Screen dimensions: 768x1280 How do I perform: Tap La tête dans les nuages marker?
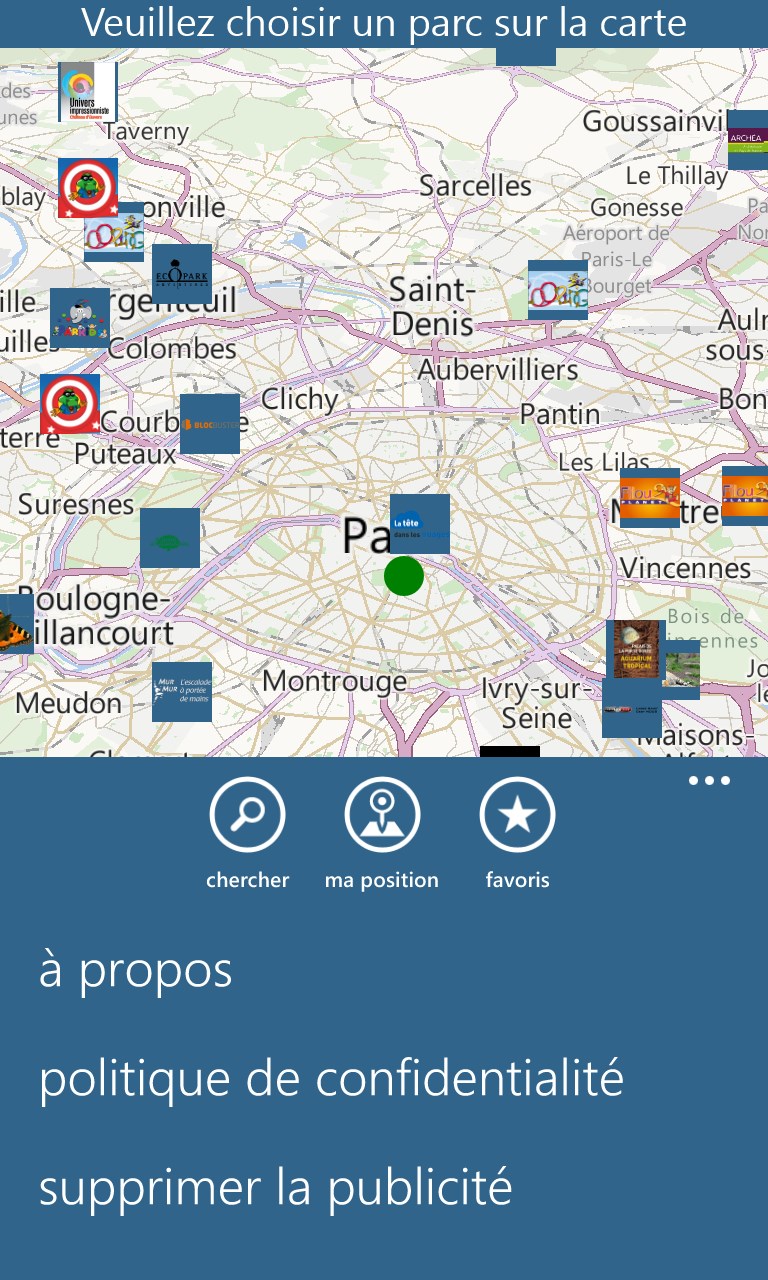[420, 523]
